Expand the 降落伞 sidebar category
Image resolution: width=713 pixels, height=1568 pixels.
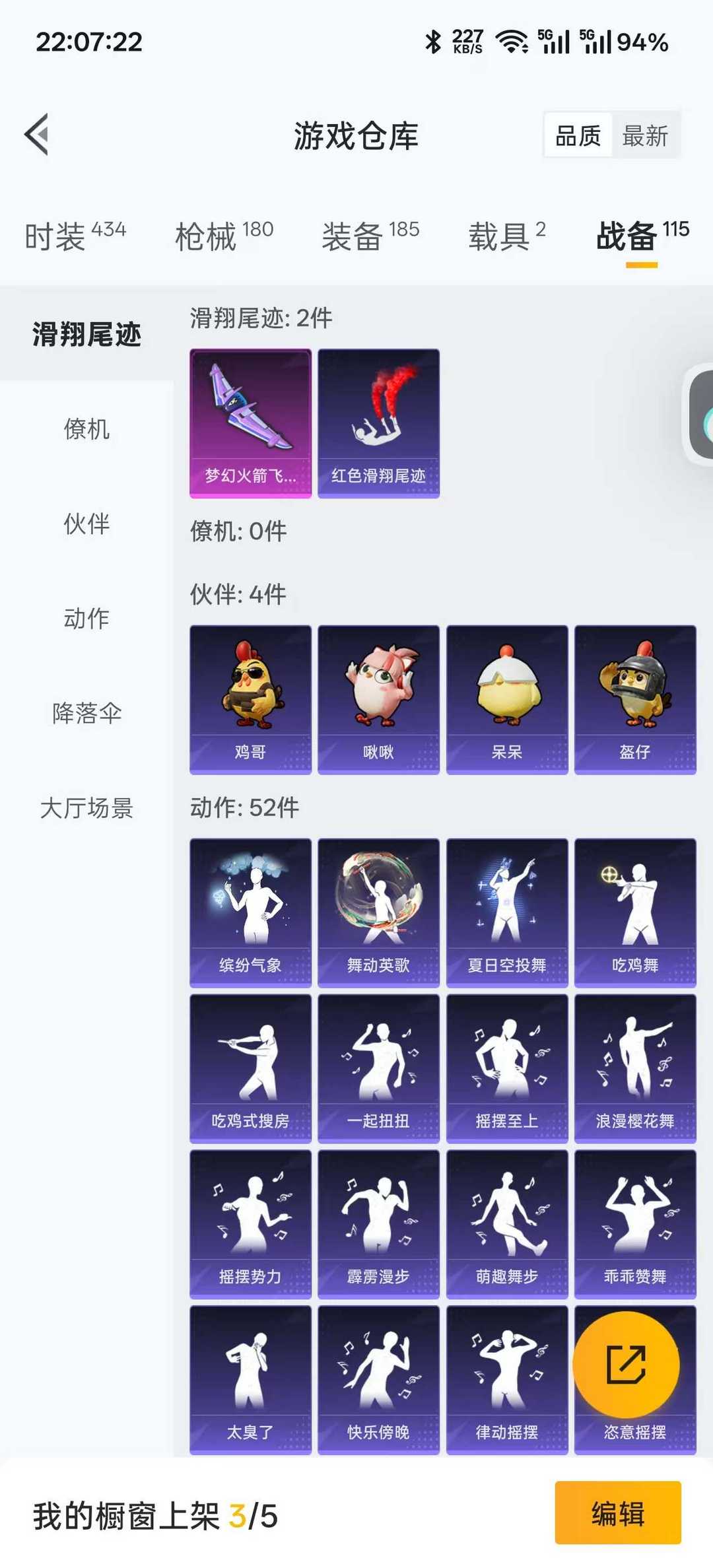point(86,714)
